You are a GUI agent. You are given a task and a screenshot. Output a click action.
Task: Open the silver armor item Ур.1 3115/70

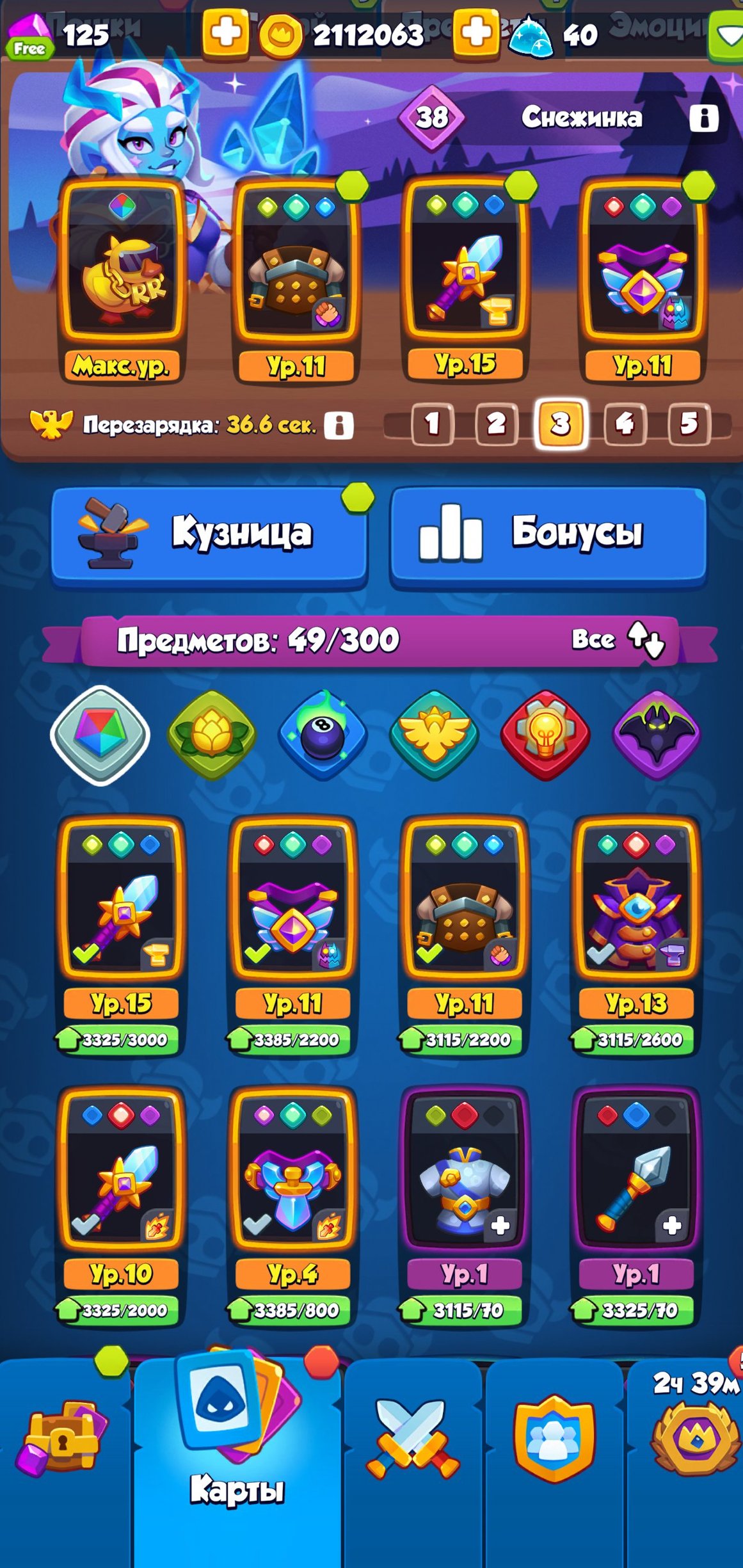pyautogui.click(x=465, y=1206)
